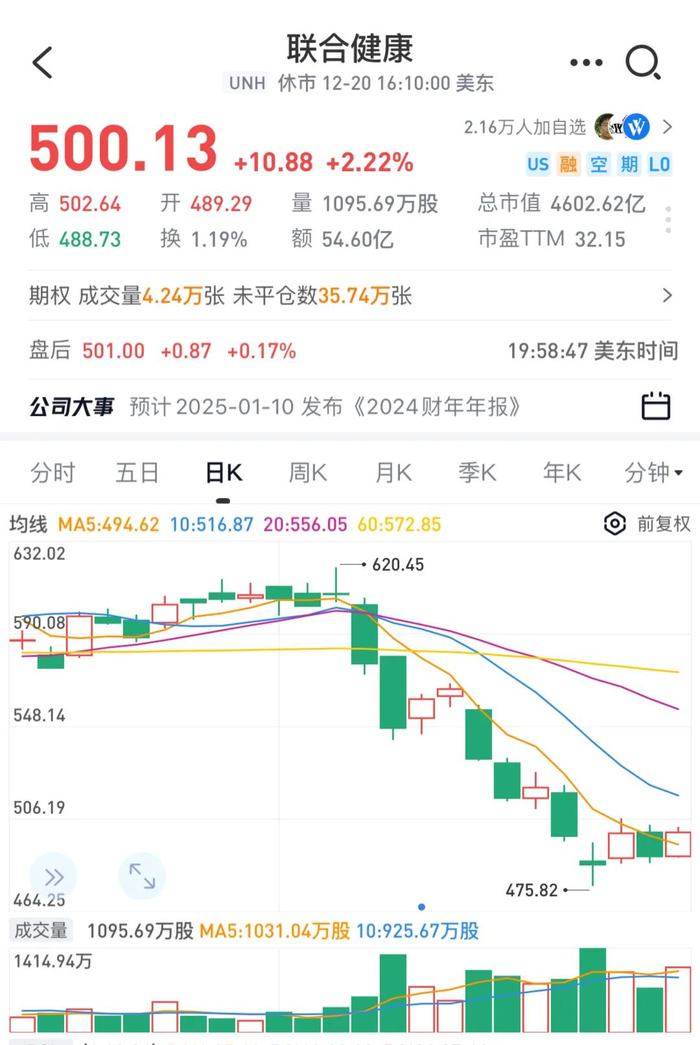Switch to the 五日 chart tab
Image resolution: width=700 pixels, height=1045 pixels.
pyautogui.click(x=137, y=472)
